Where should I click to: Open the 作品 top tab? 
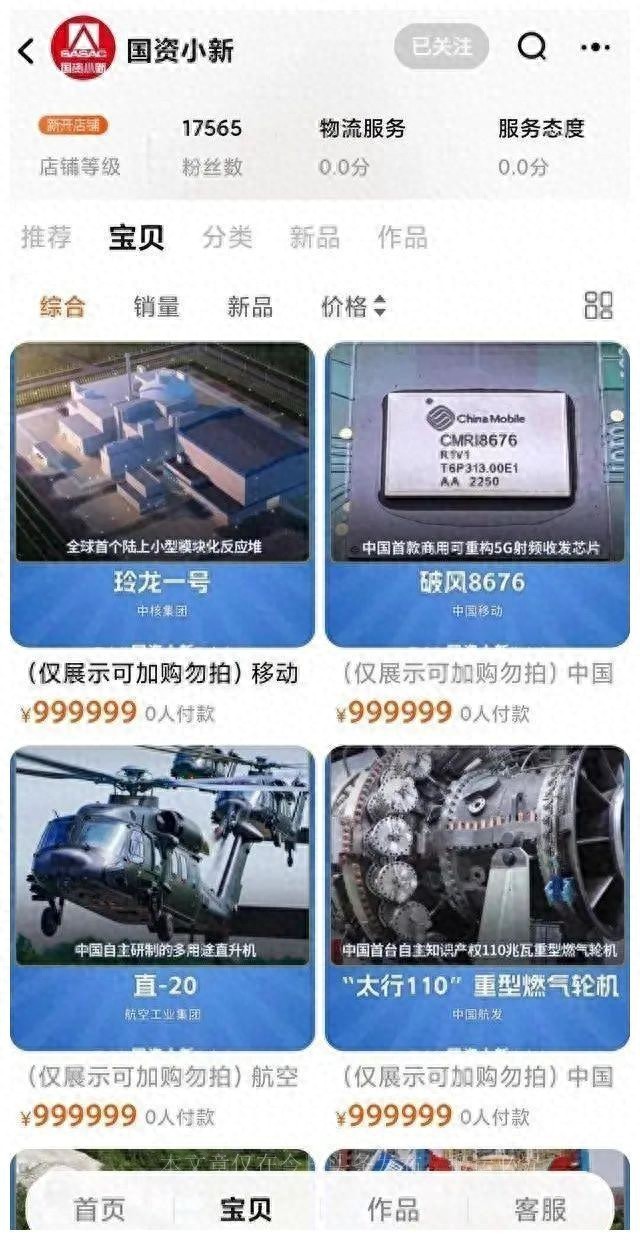point(402,237)
